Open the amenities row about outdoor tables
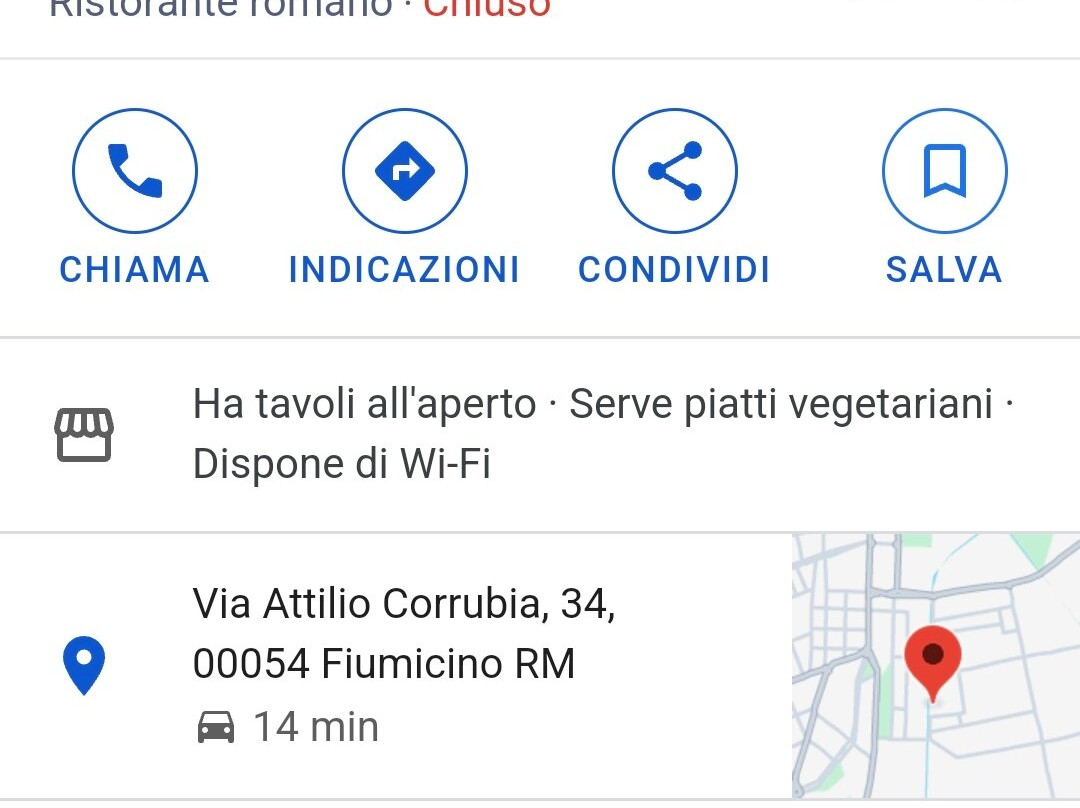Image resolution: width=1080 pixels, height=808 pixels. 540,434
